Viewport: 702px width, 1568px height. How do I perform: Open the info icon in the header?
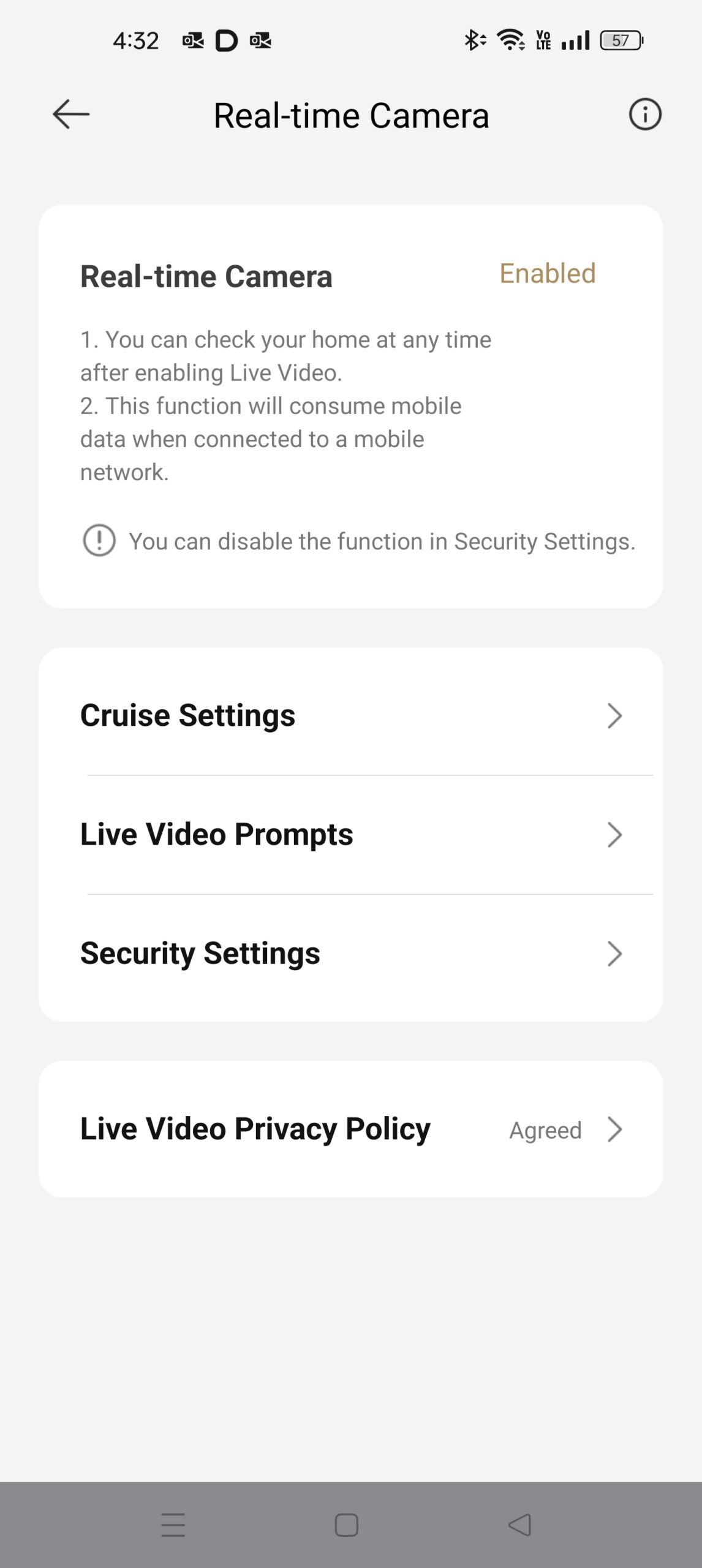(645, 115)
